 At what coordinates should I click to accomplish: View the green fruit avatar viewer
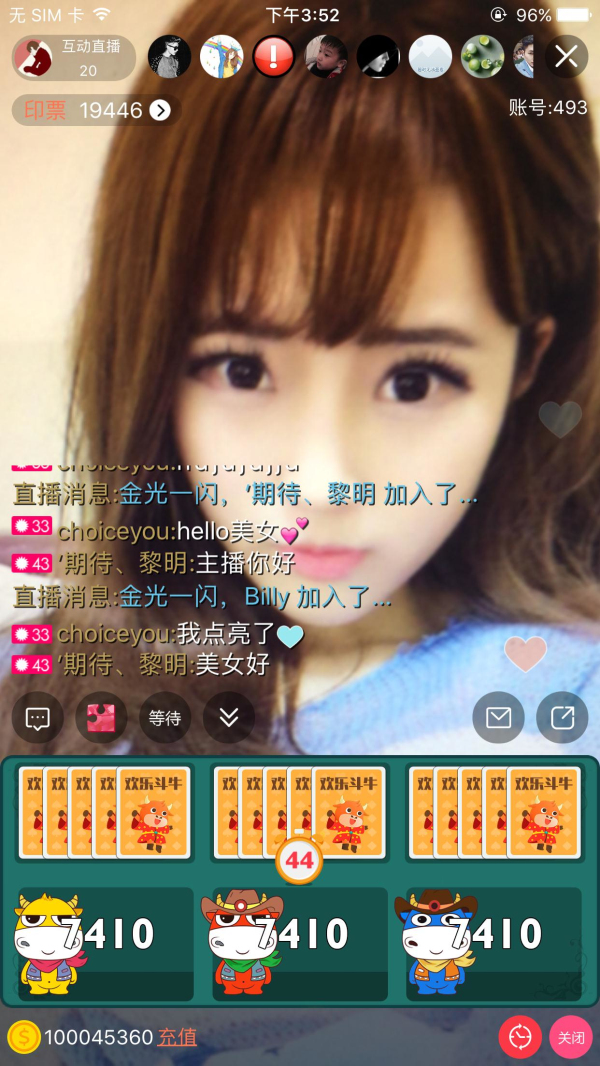point(482,57)
